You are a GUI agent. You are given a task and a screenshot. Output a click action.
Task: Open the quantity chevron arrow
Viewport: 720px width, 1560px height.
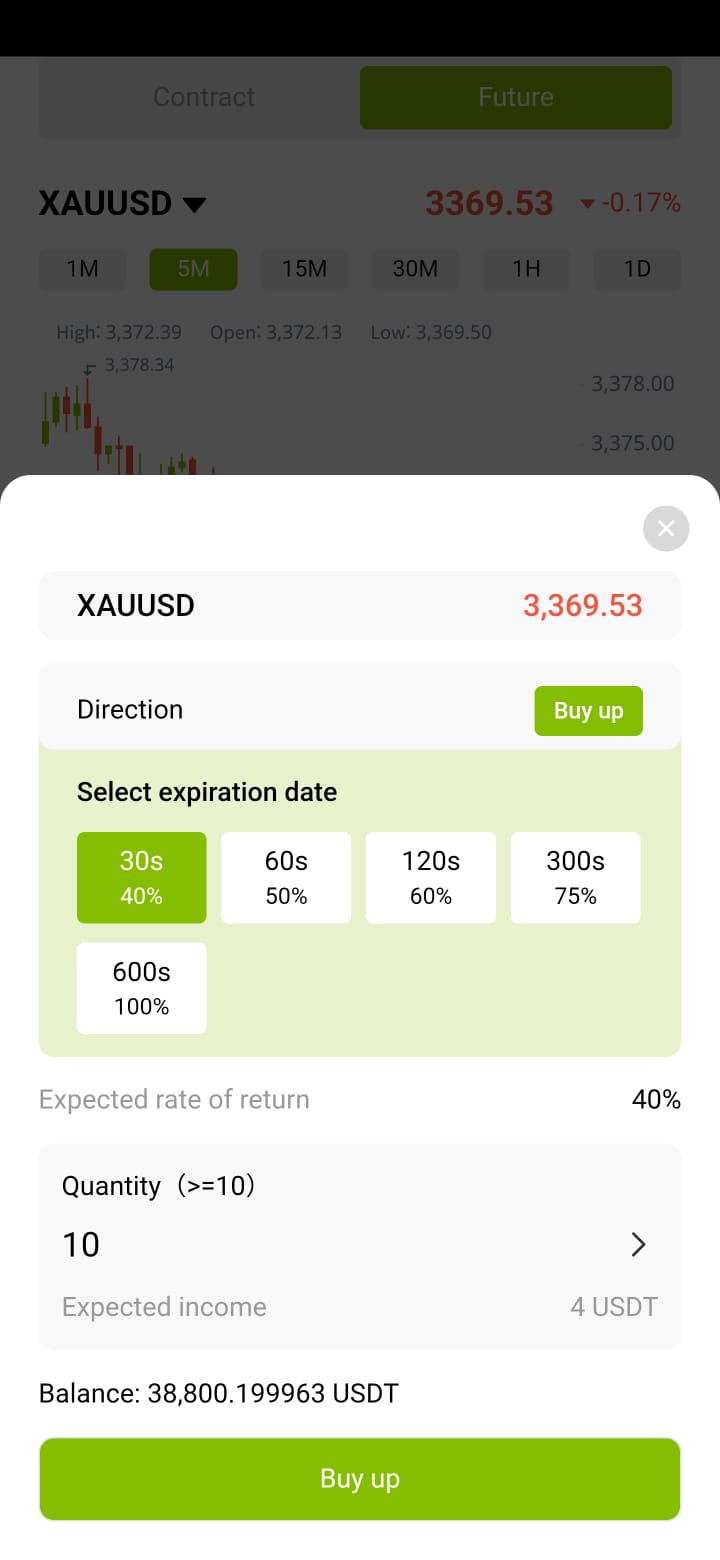[638, 1244]
